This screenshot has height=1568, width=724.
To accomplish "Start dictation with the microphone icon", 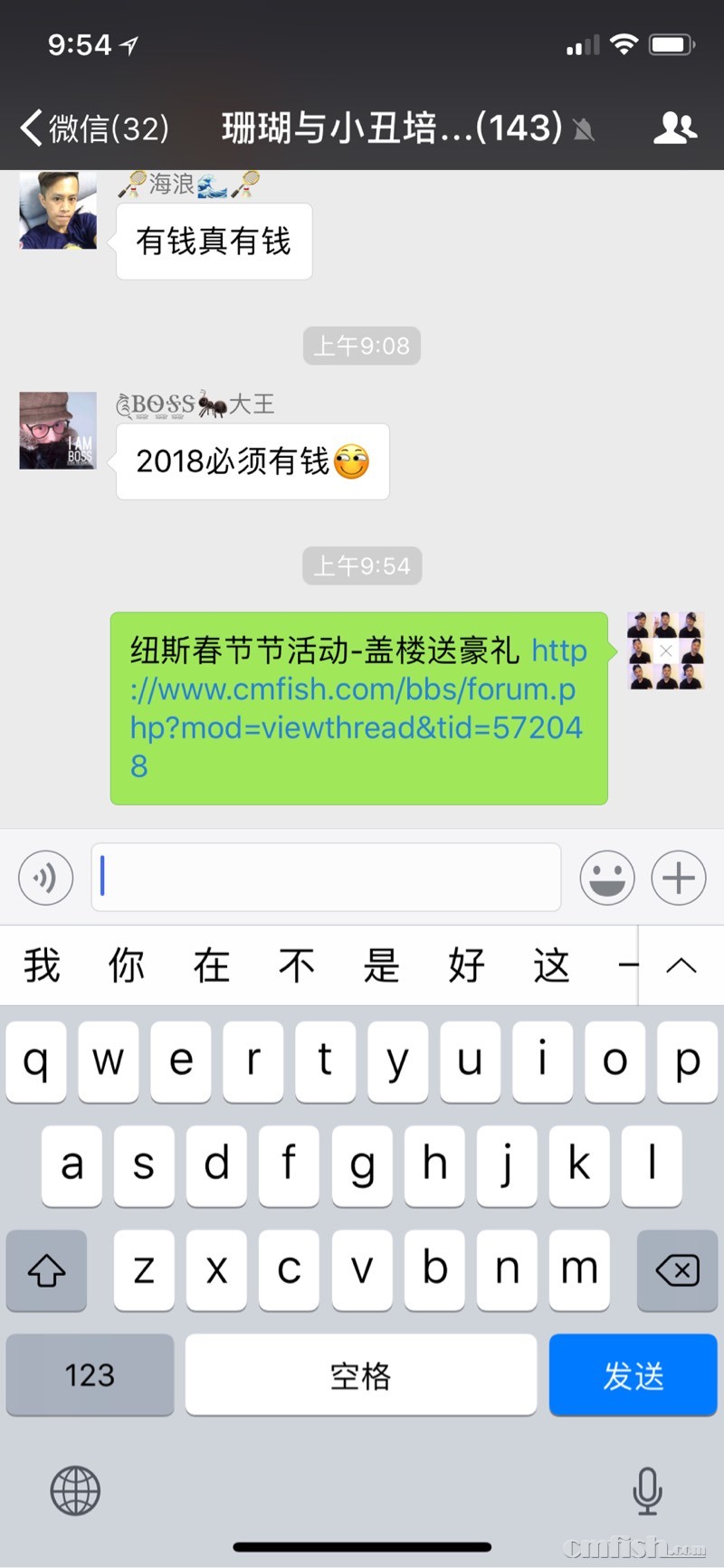I will click(x=646, y=1490).
